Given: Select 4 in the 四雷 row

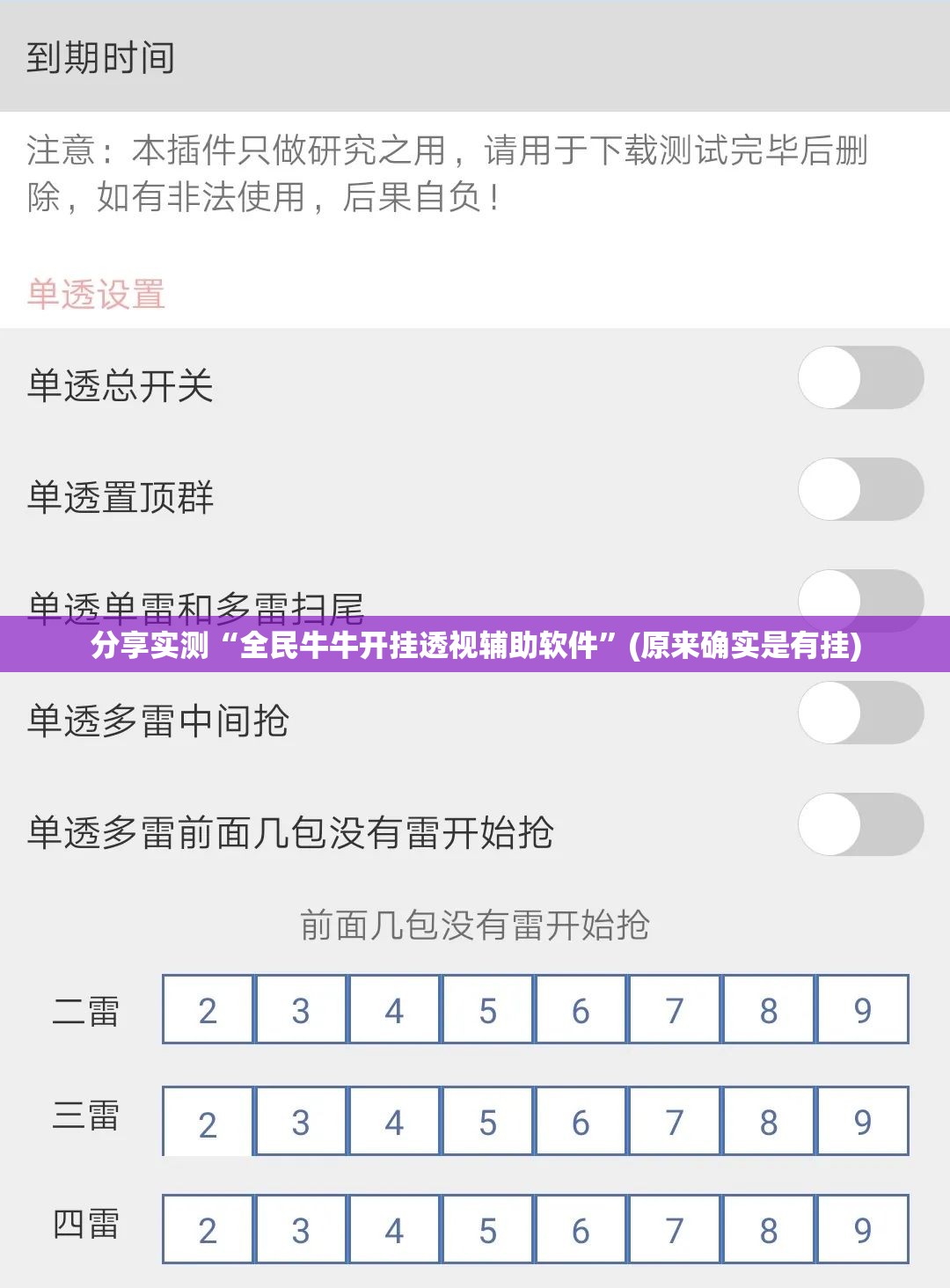Looking at the screenshot, I should pos(394,1230).
